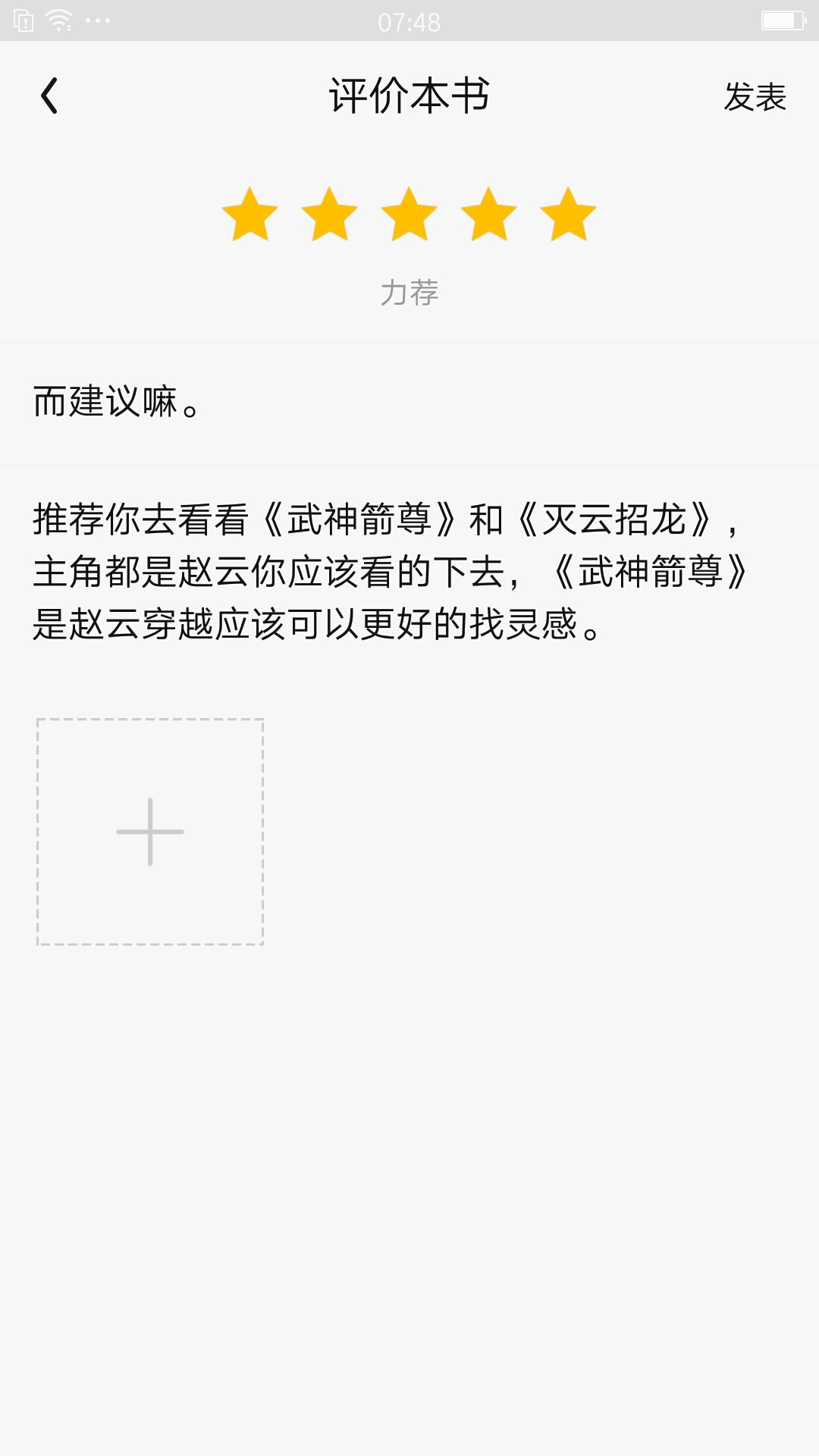Add a picture with the plus box
The width and height of the screenshot is (819, 1456).
coord(150,832)
